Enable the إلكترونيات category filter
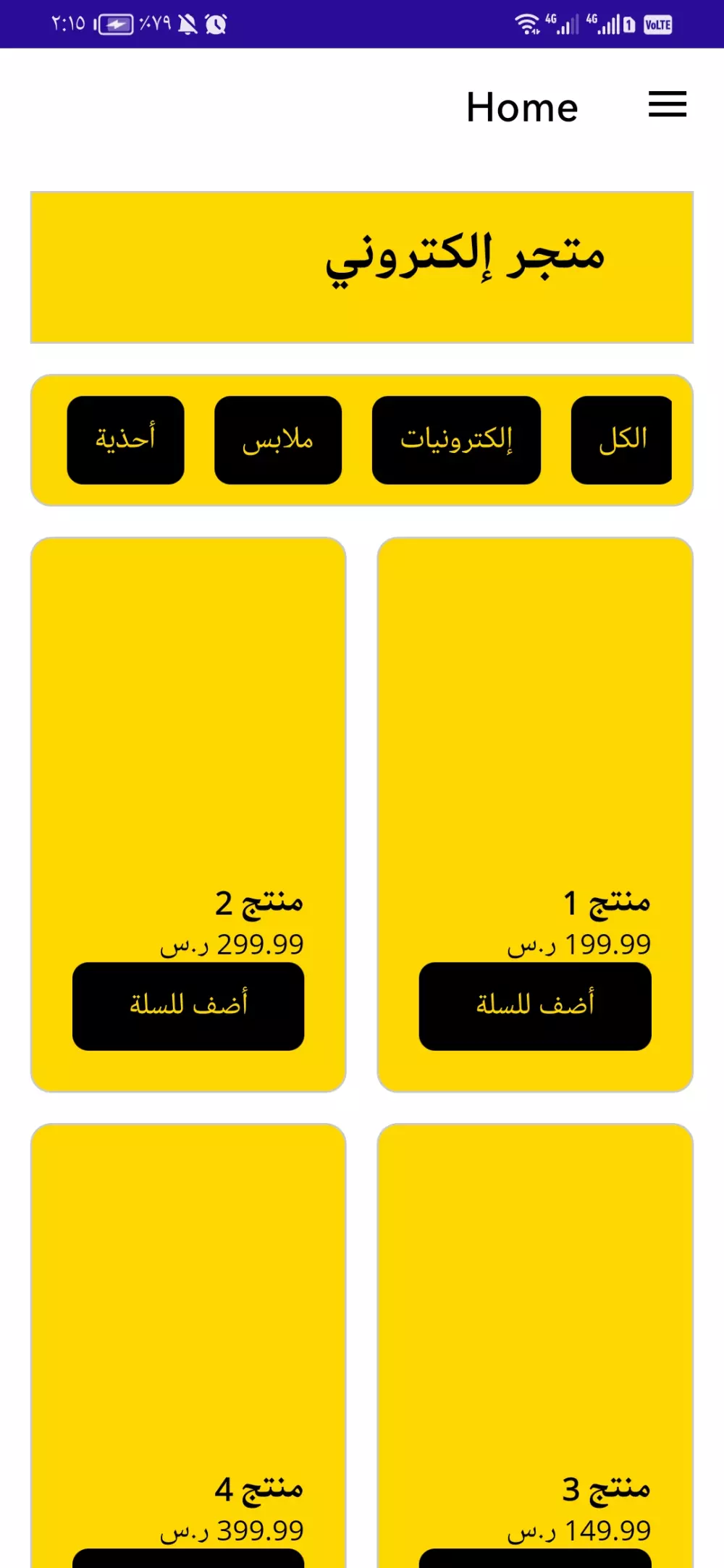 click(455, 439)
